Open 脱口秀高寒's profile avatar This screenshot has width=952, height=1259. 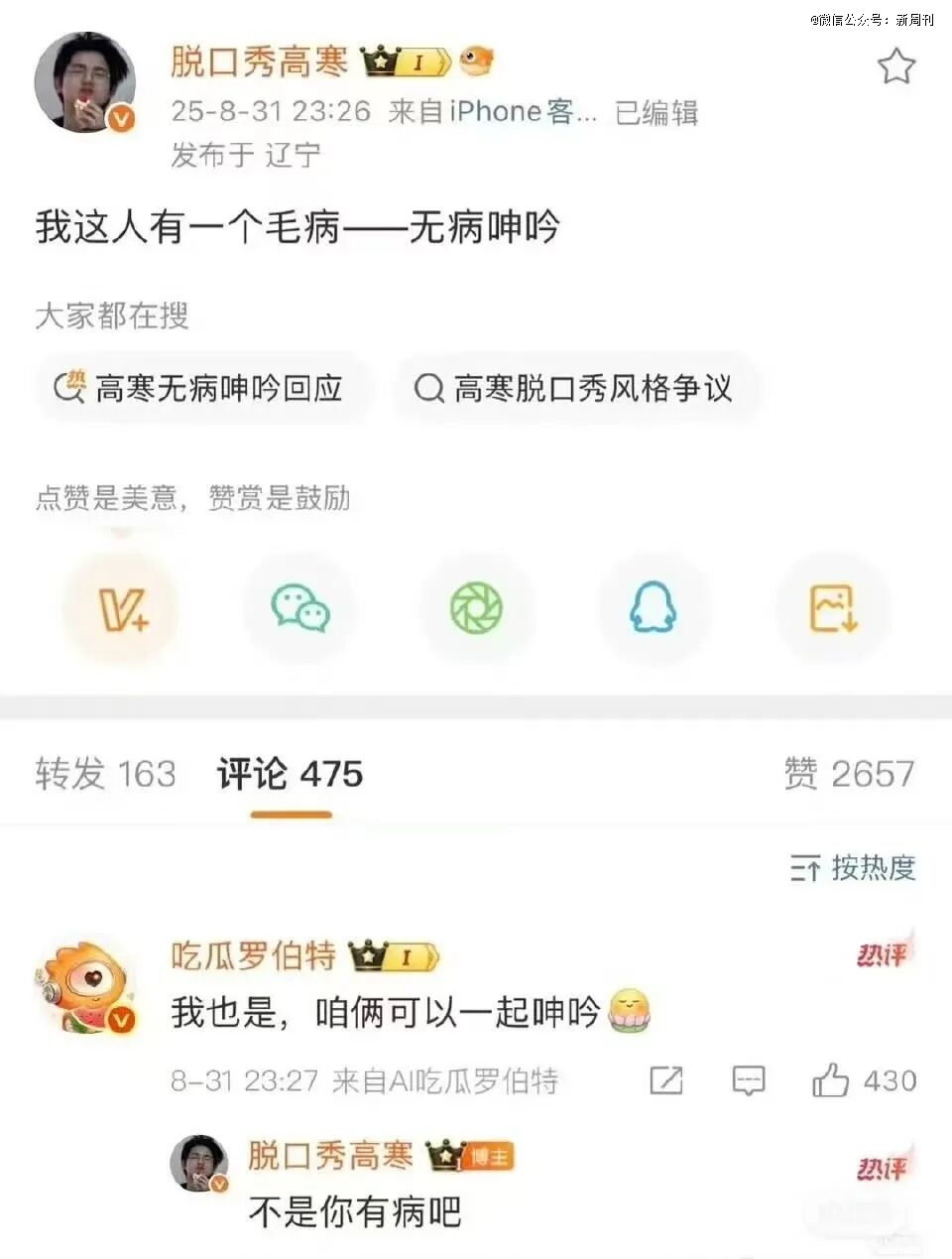pyautogui.click(x=84, y=83)
